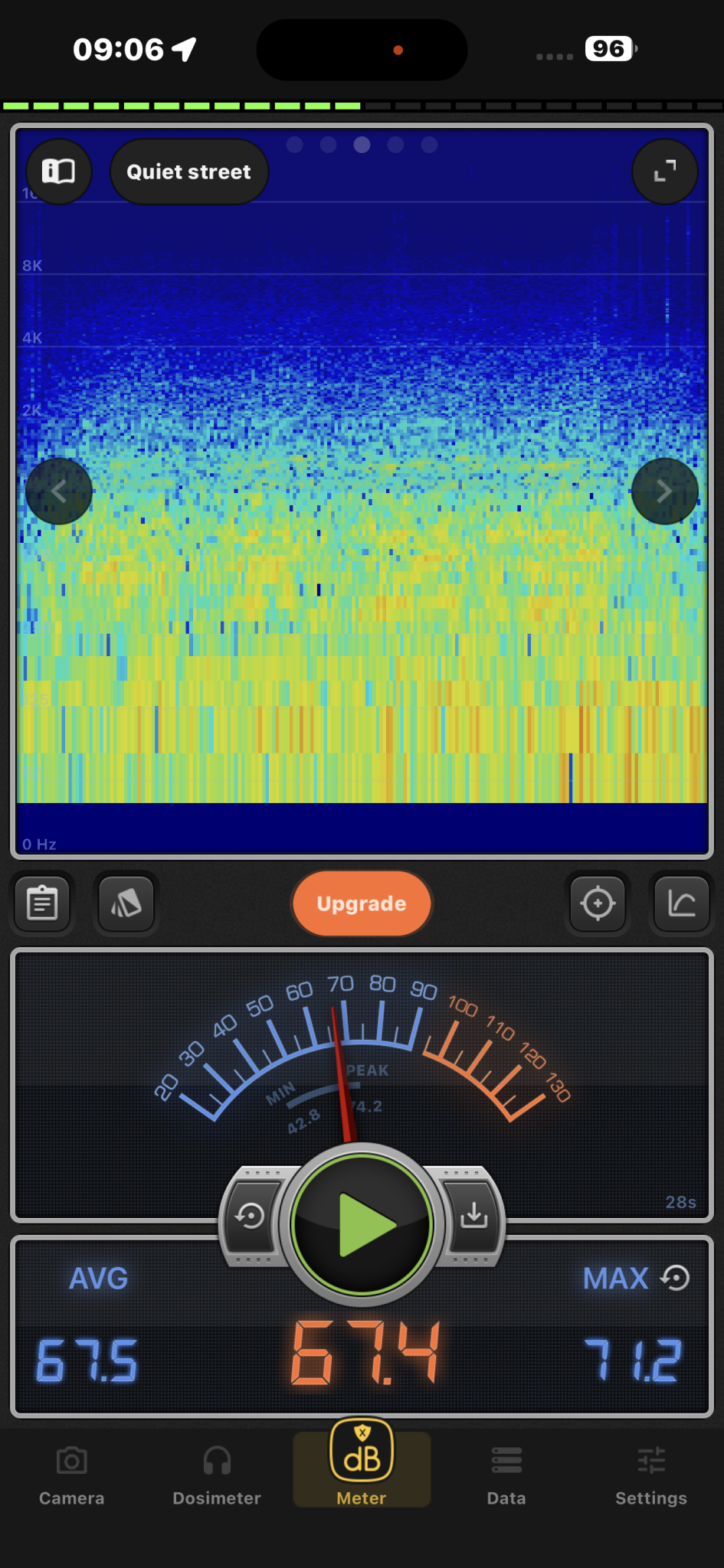The width and height of the screenshot is (724, 1568).
Task: Open the calibration target icon
Action: click(598, 903)
